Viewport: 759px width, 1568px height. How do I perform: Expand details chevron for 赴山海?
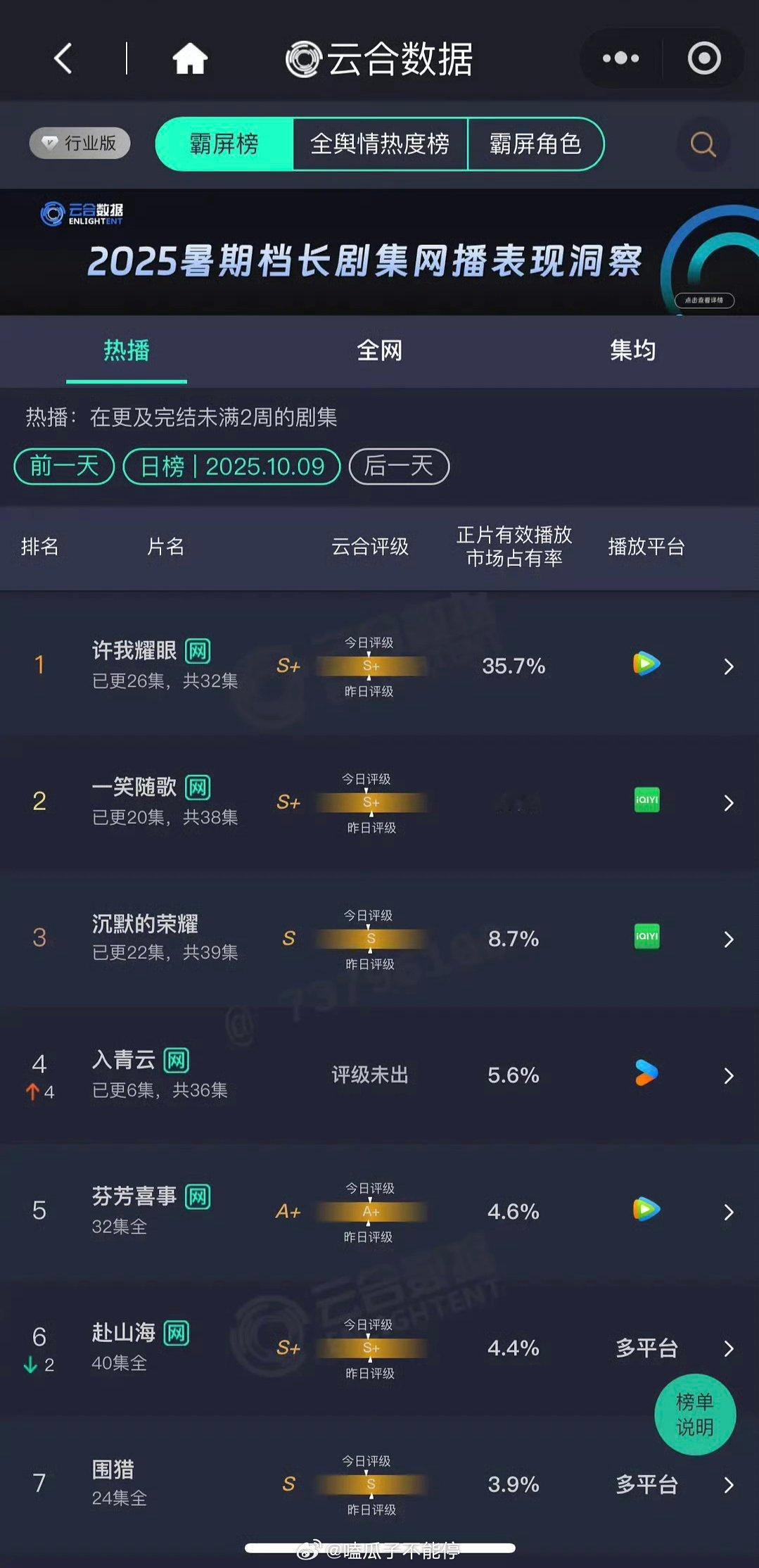pyautogui.click(x=729, y=1349)
